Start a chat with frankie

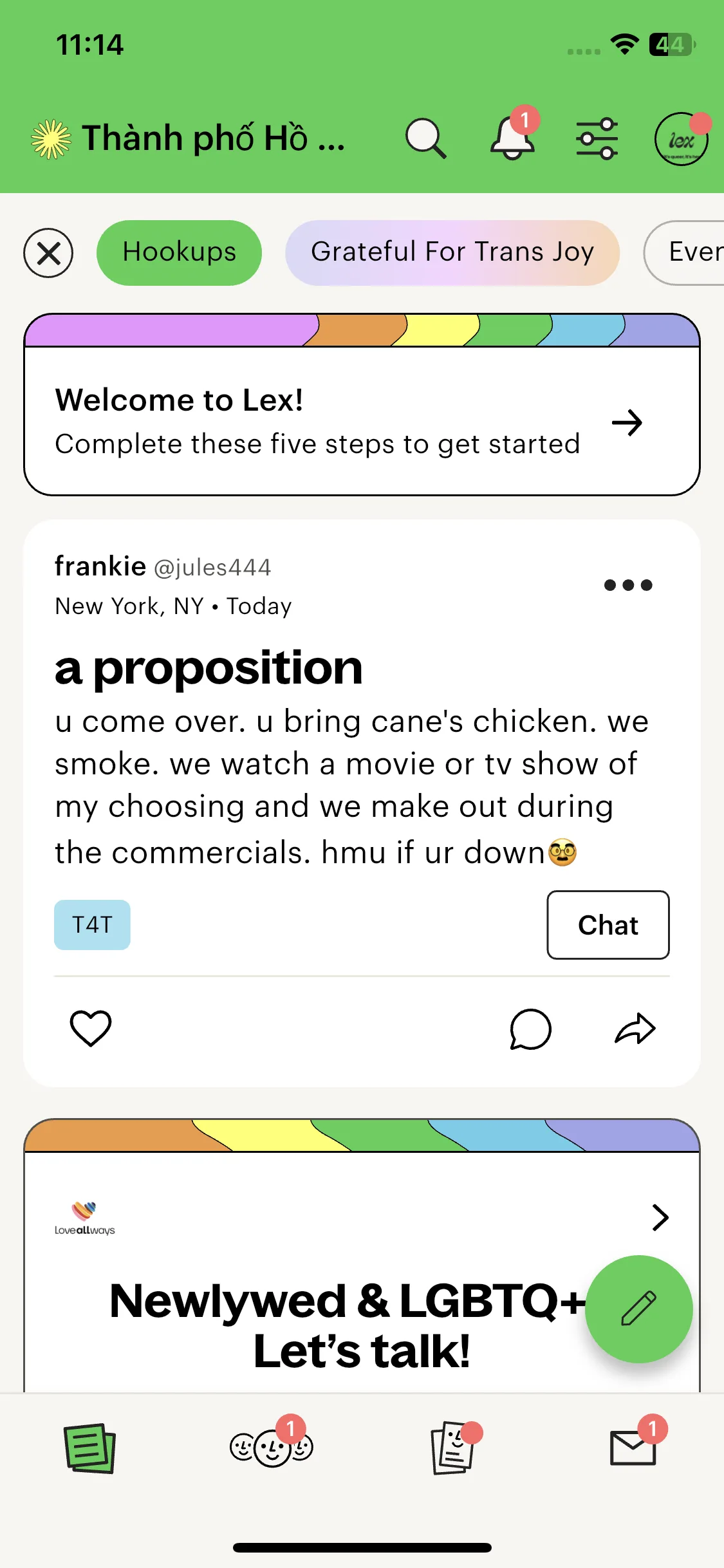click(x=608, y=924)
